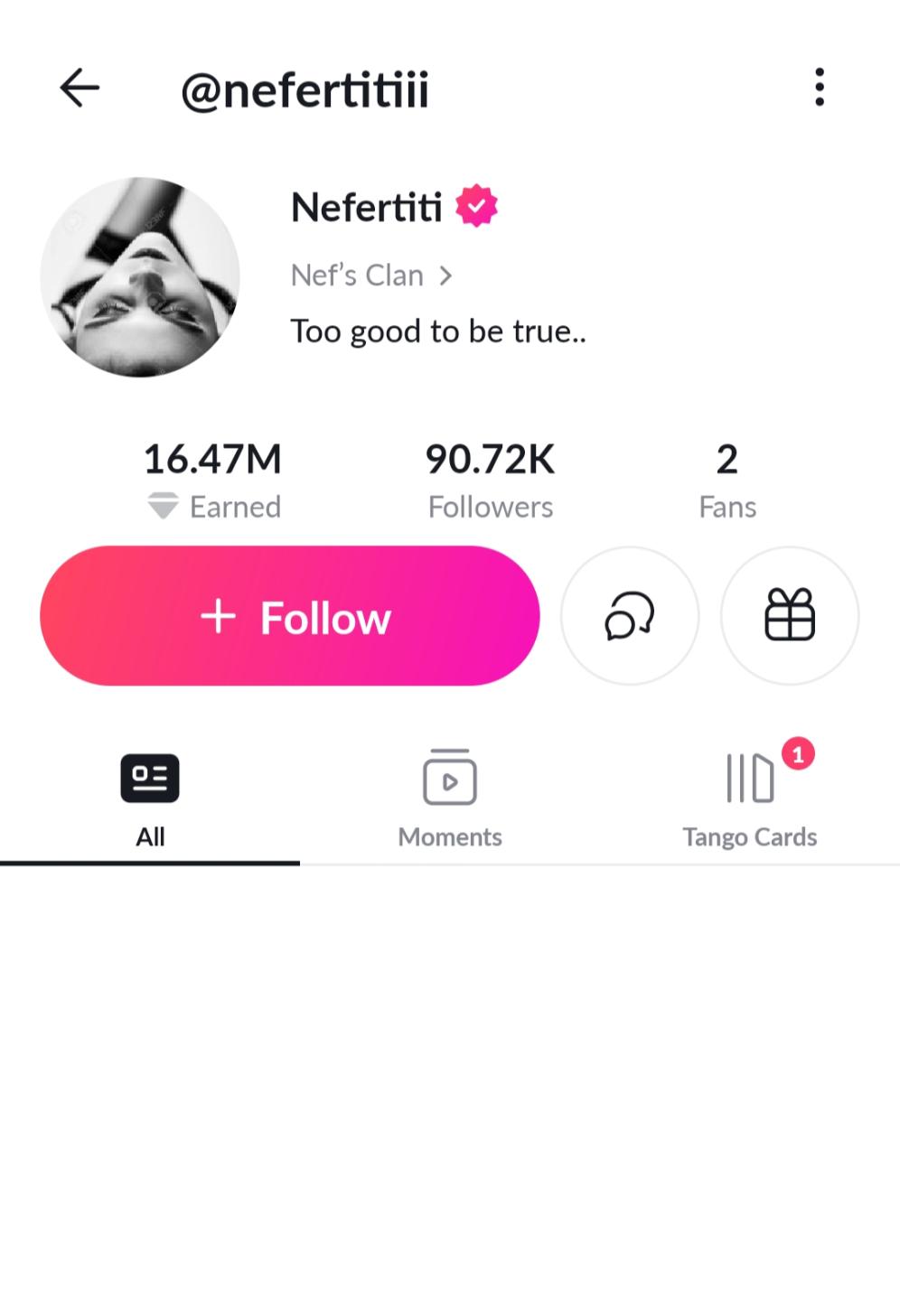Viewport: 900px width, 1316px height.
Task: Select the Moments video icon
Action: pos(449,776)
